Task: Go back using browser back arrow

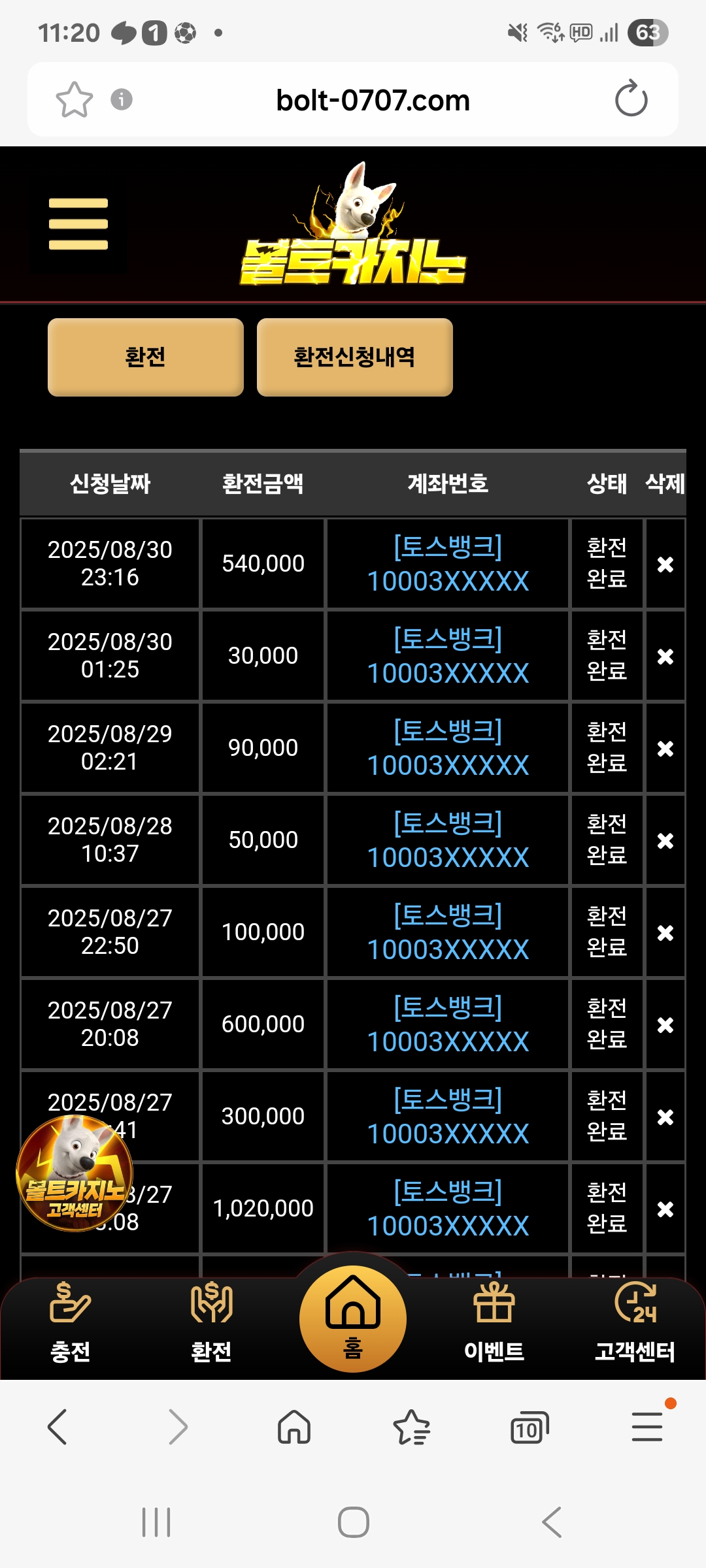Action: [58, 1427]
